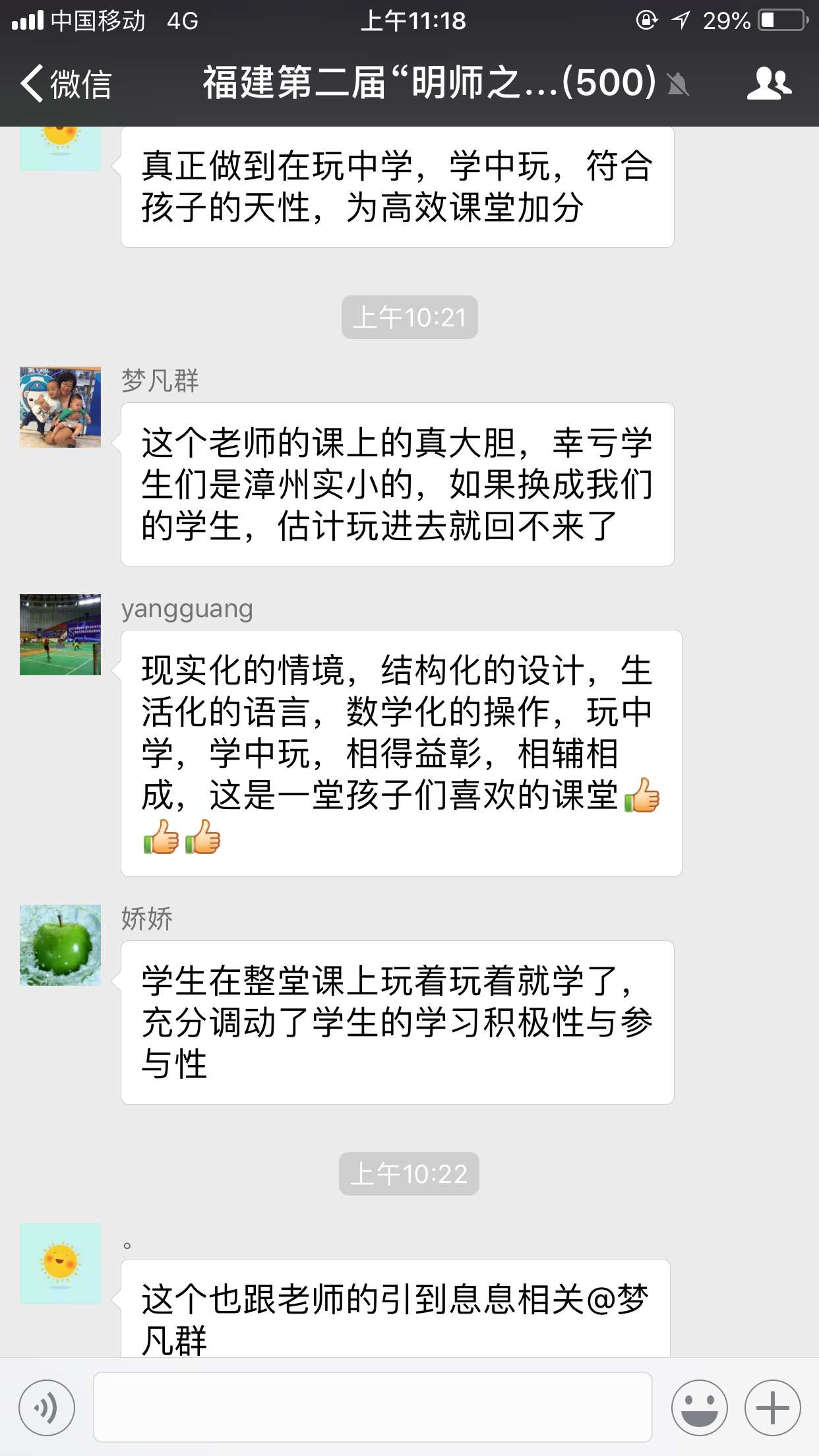Switch to voice message input
This screenshot has width=819, height=1456.
pos(47,1407)
